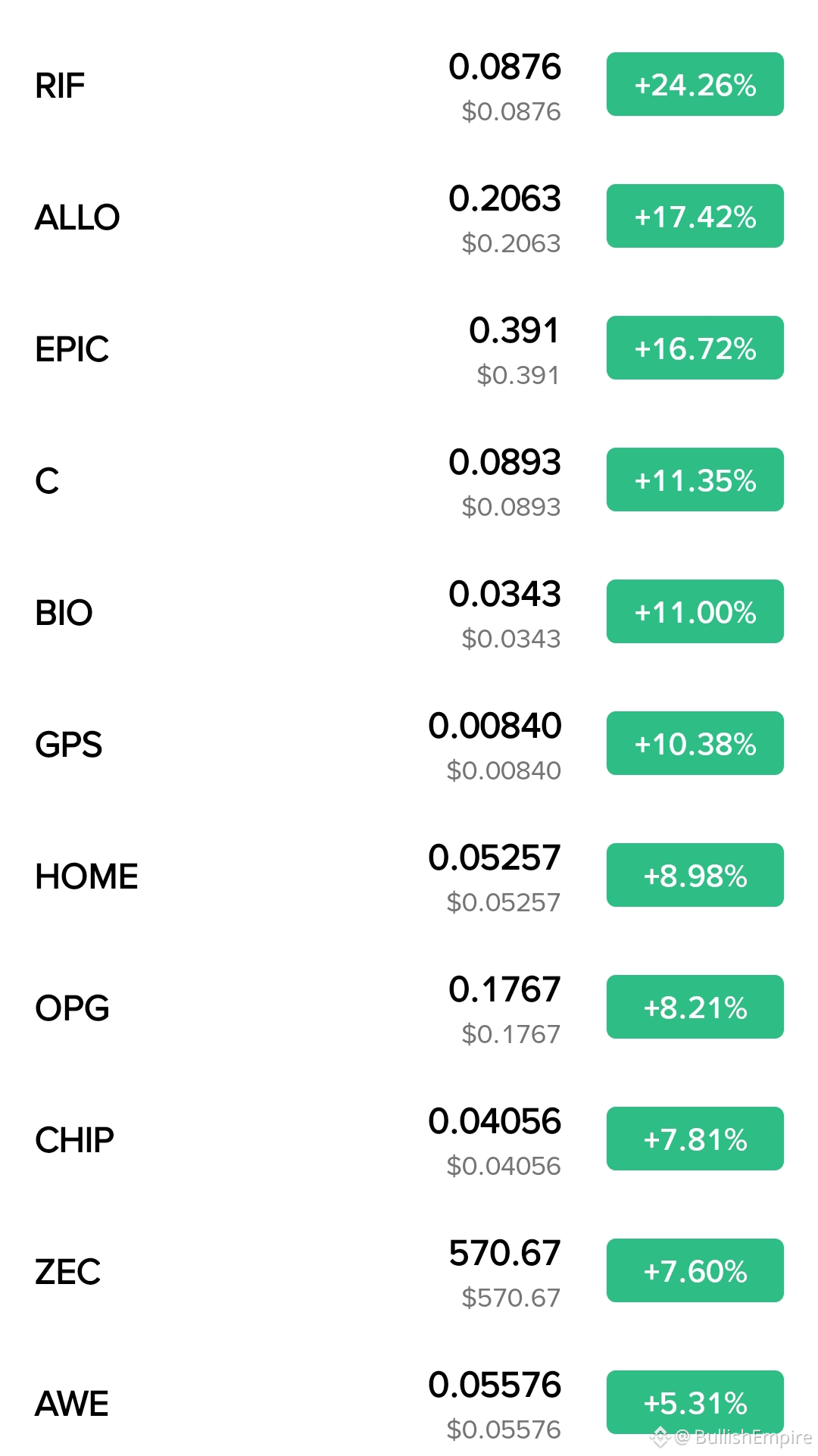The width and height of the screenshot is (818, 1456).
Task: Select the C token row
Action: point(409,480)
